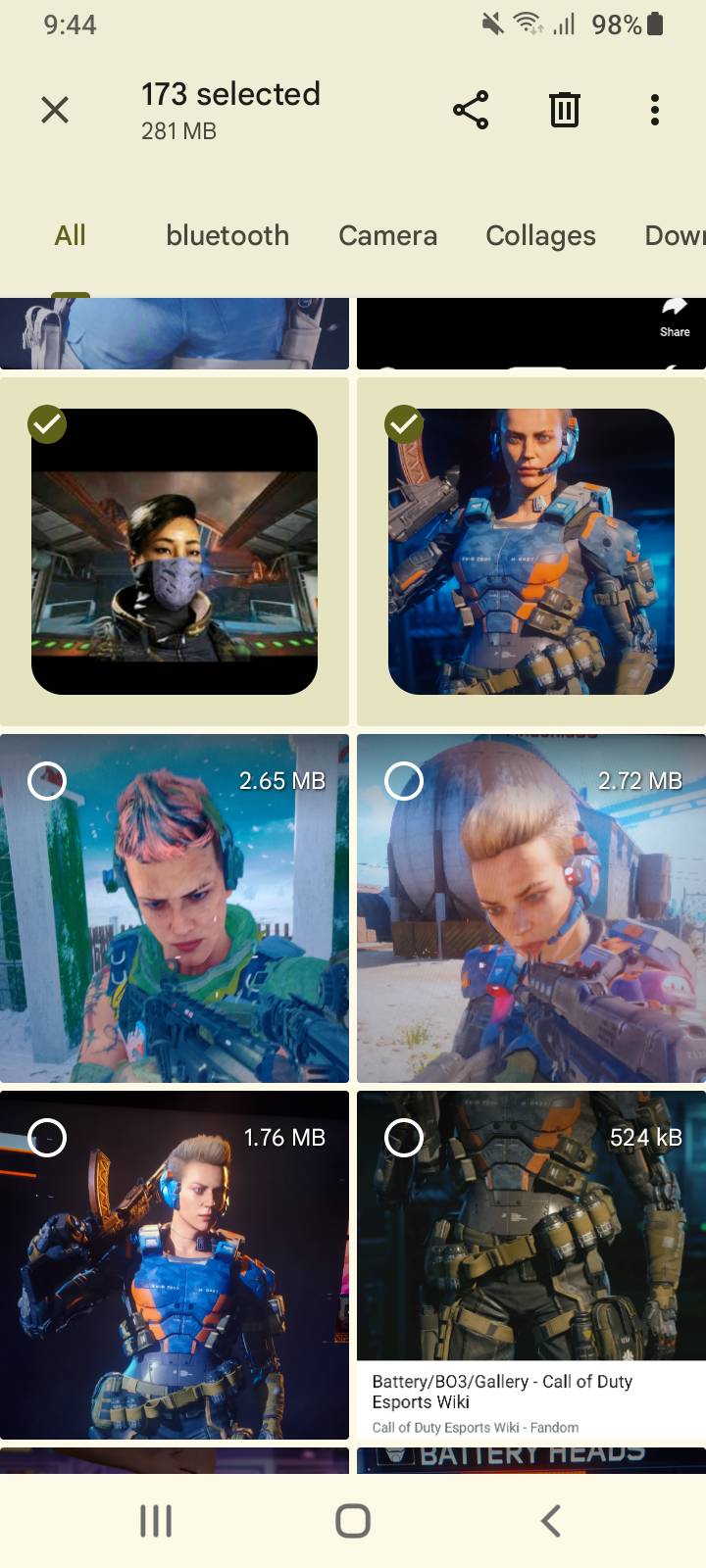Switch to the Collages tab
The height and width of the screenshot is (1568, 706).
540,235
